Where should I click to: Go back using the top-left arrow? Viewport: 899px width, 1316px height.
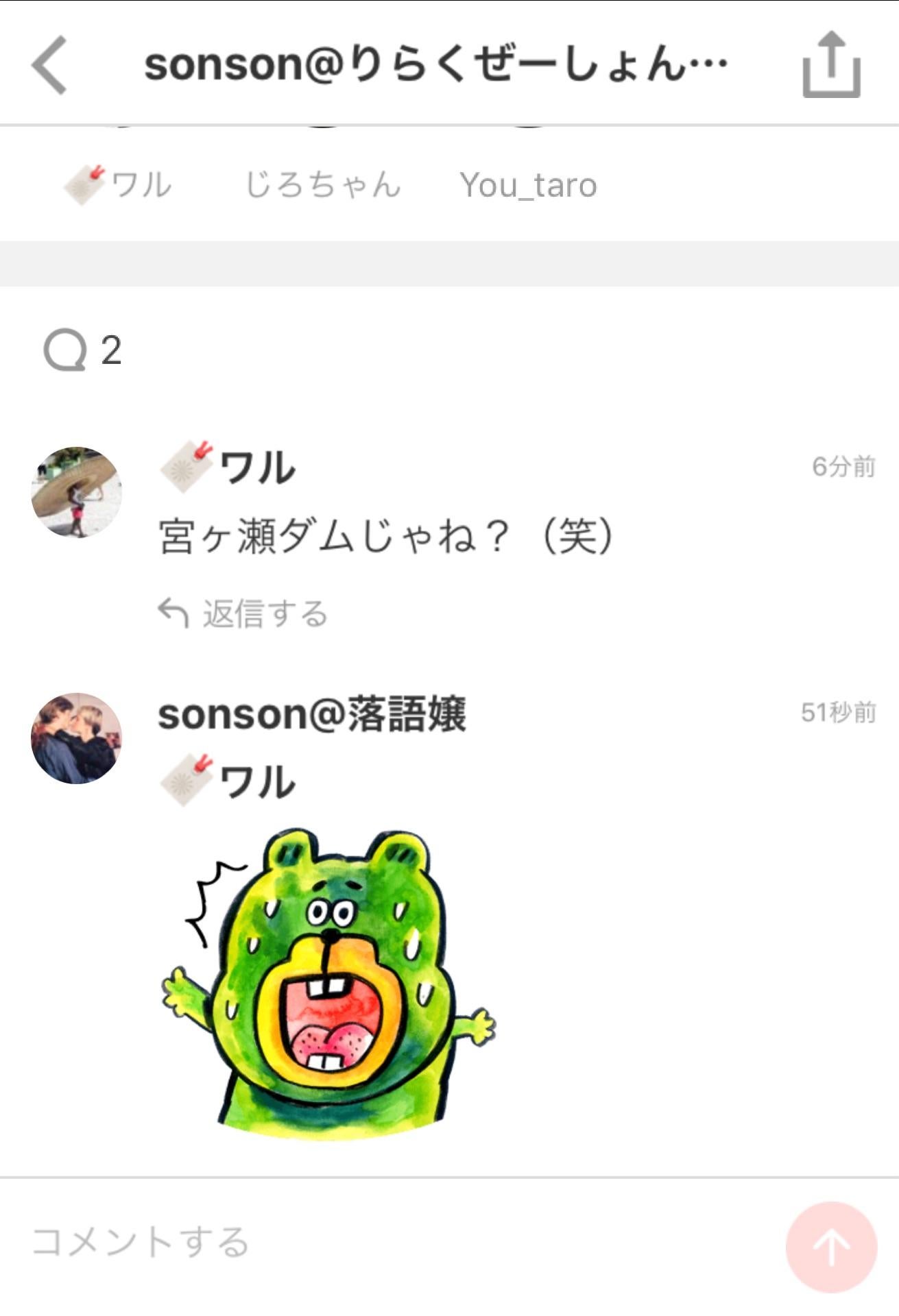(49, 65)
